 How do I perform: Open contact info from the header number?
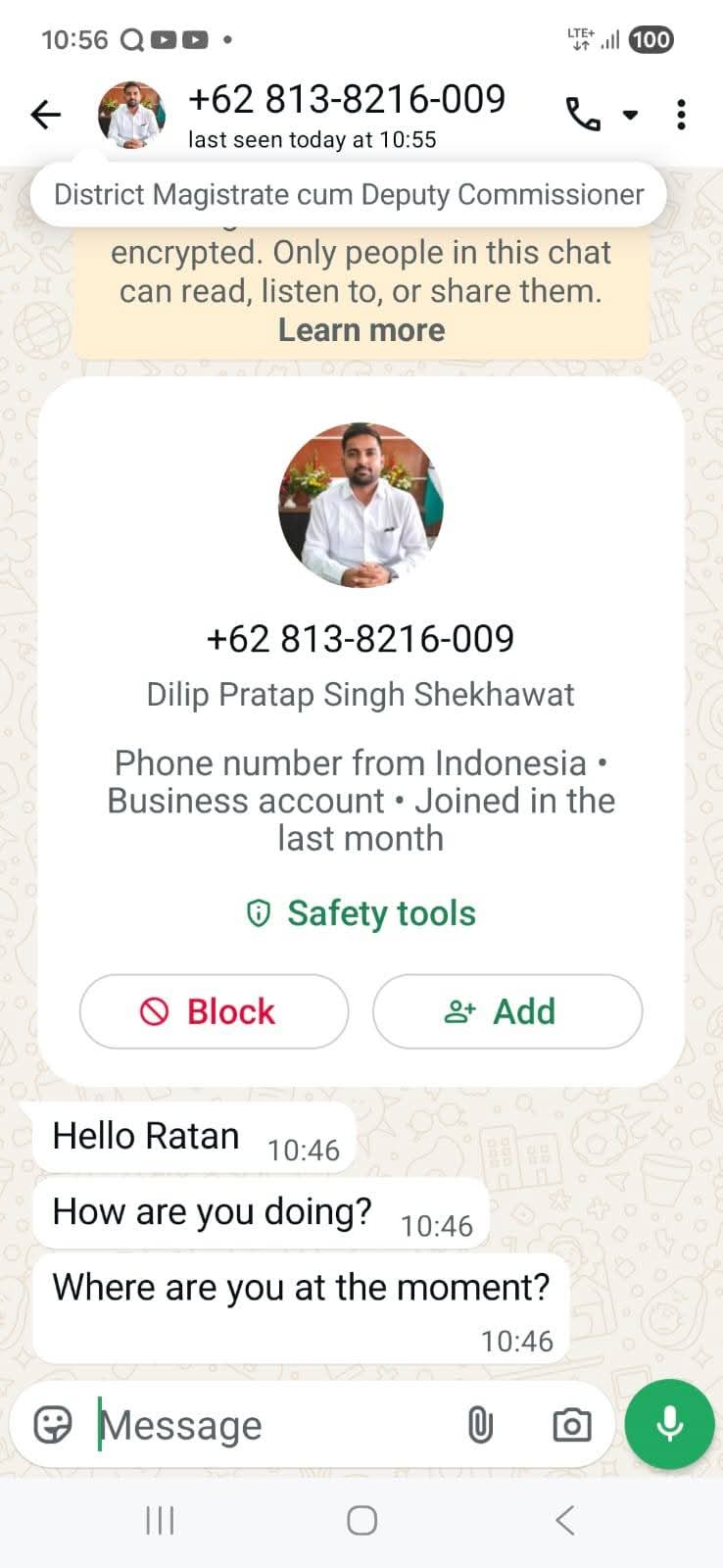click(346, 101)
